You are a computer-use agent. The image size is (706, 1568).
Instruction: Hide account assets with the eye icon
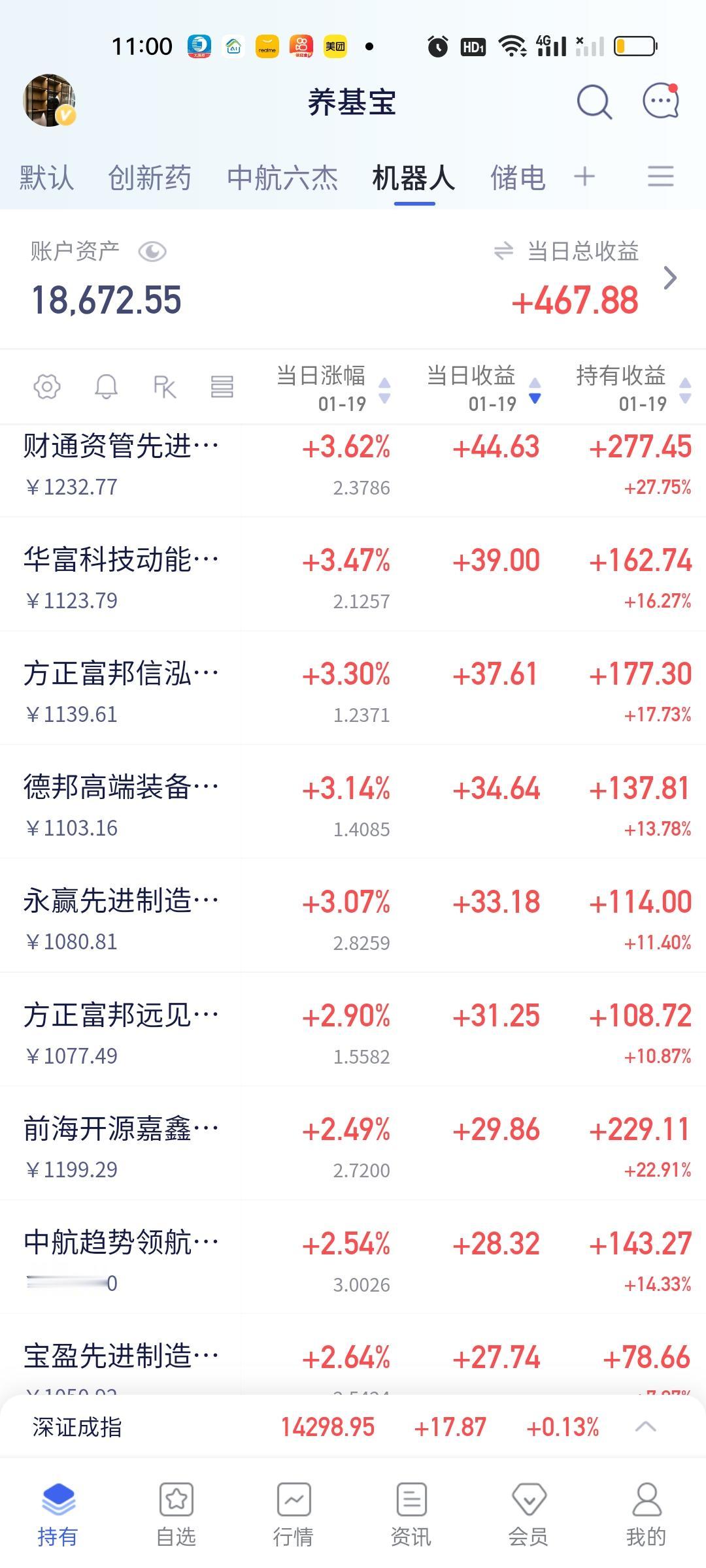[x=152, y=252]
